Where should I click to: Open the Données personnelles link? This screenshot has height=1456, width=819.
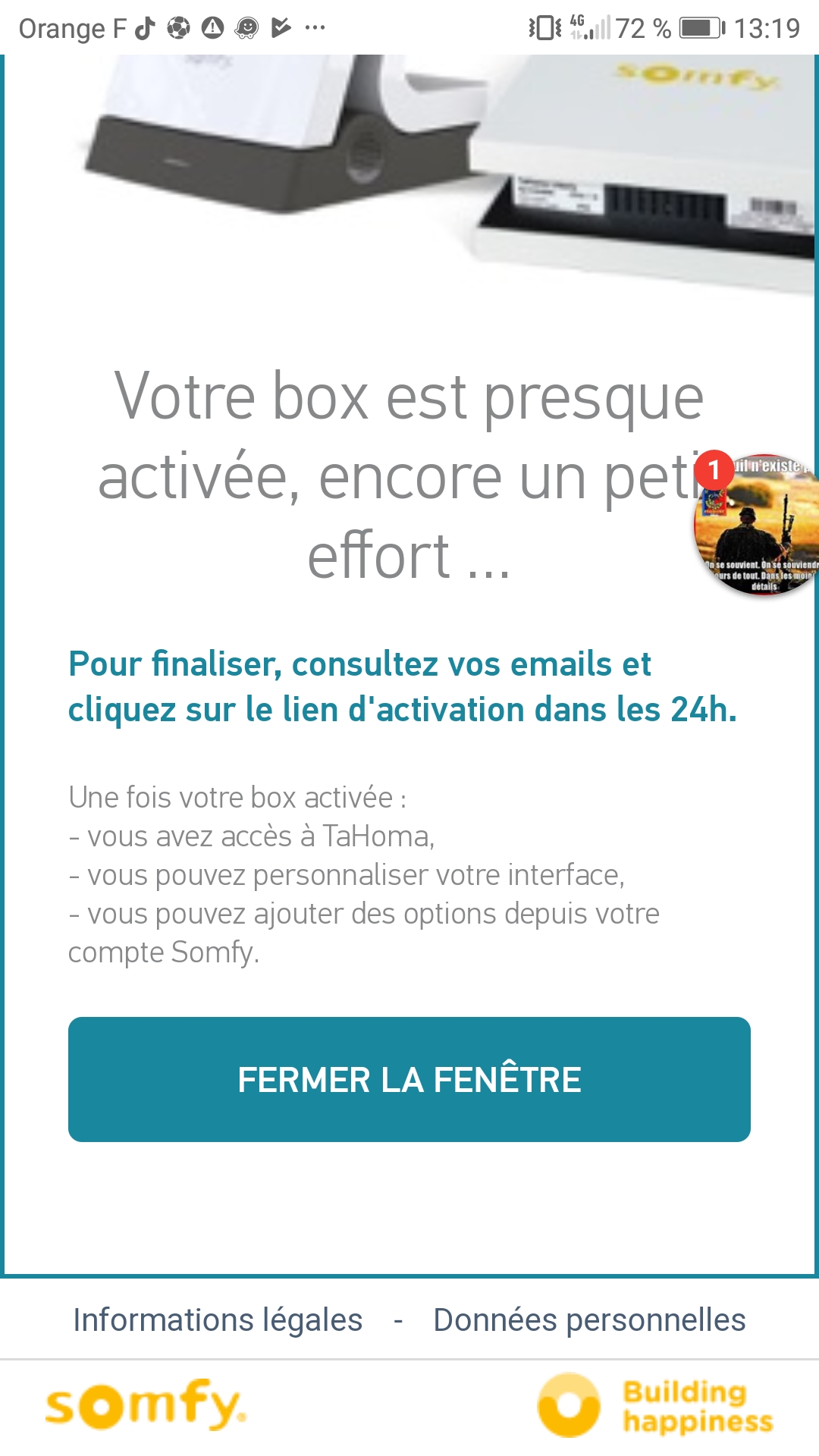tap(589, 1320)
